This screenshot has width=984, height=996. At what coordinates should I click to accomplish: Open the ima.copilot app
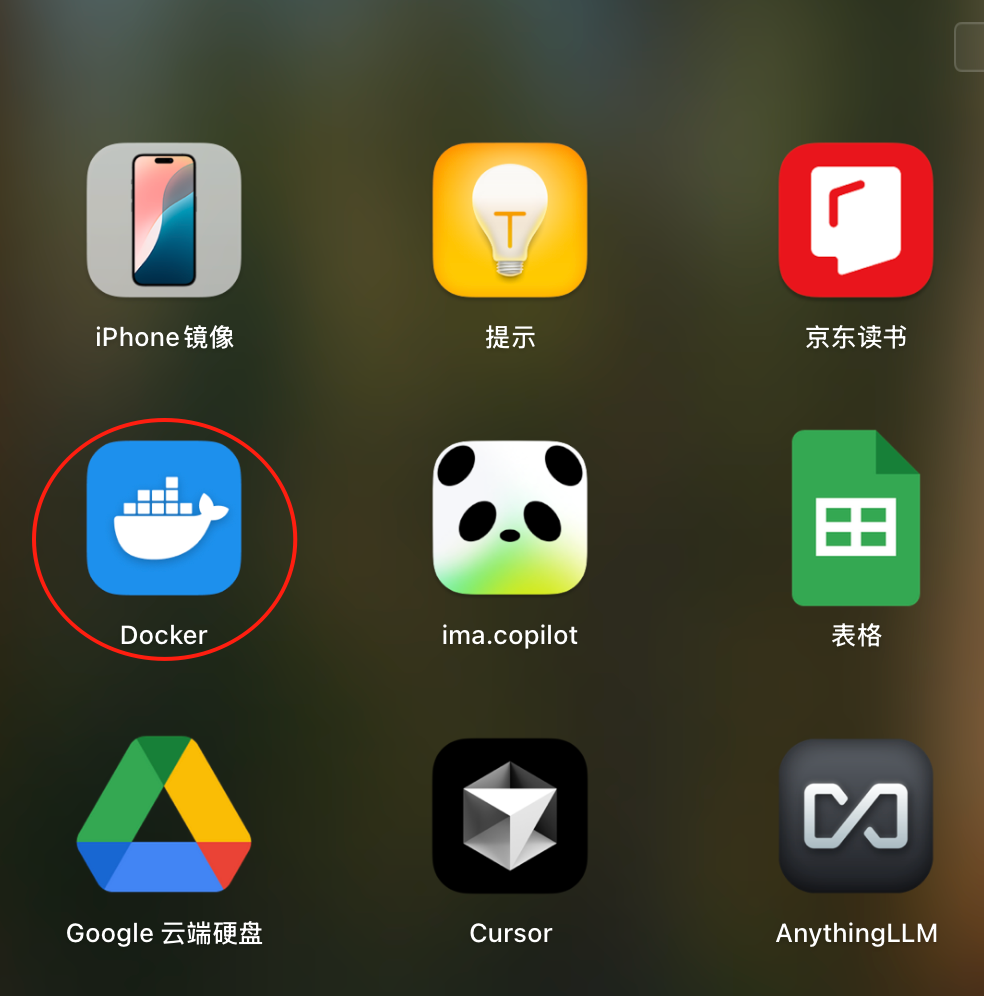point(510,518)
